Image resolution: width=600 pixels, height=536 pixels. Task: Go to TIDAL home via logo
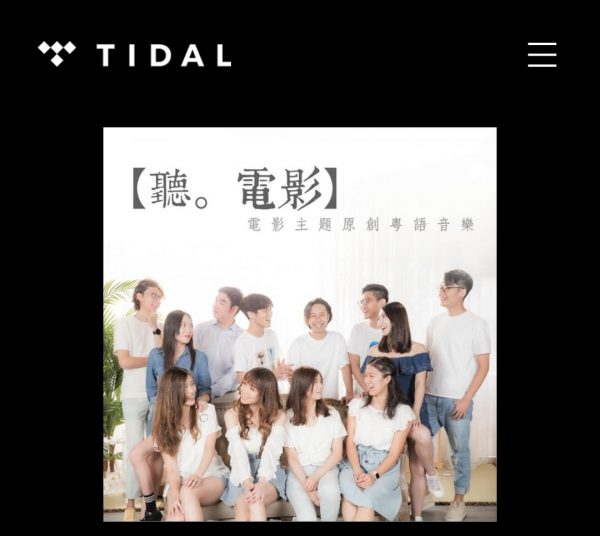click(x=134, y=55)
